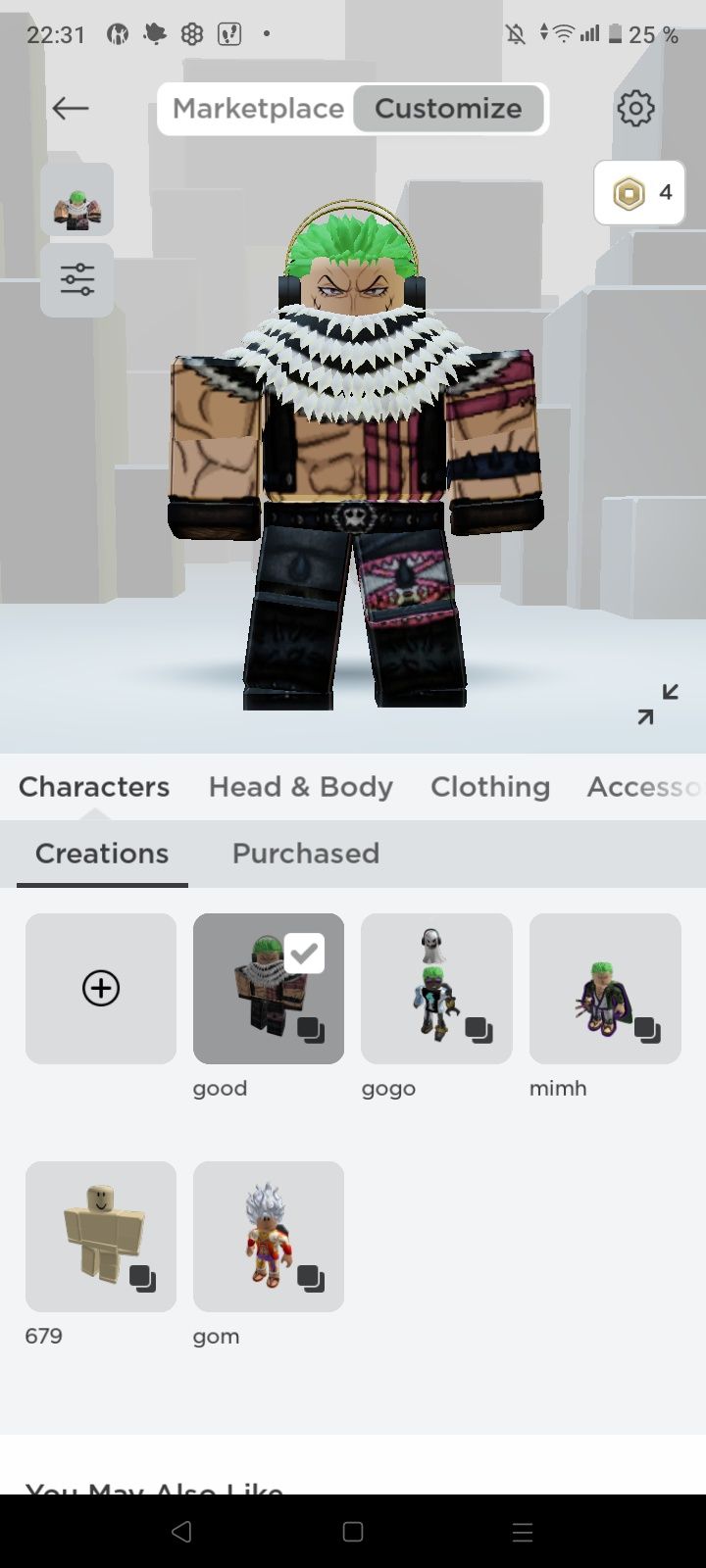706x1568 pixels.
Task: Select the 'good' character outfit
Action: click(x=268, y=988)
